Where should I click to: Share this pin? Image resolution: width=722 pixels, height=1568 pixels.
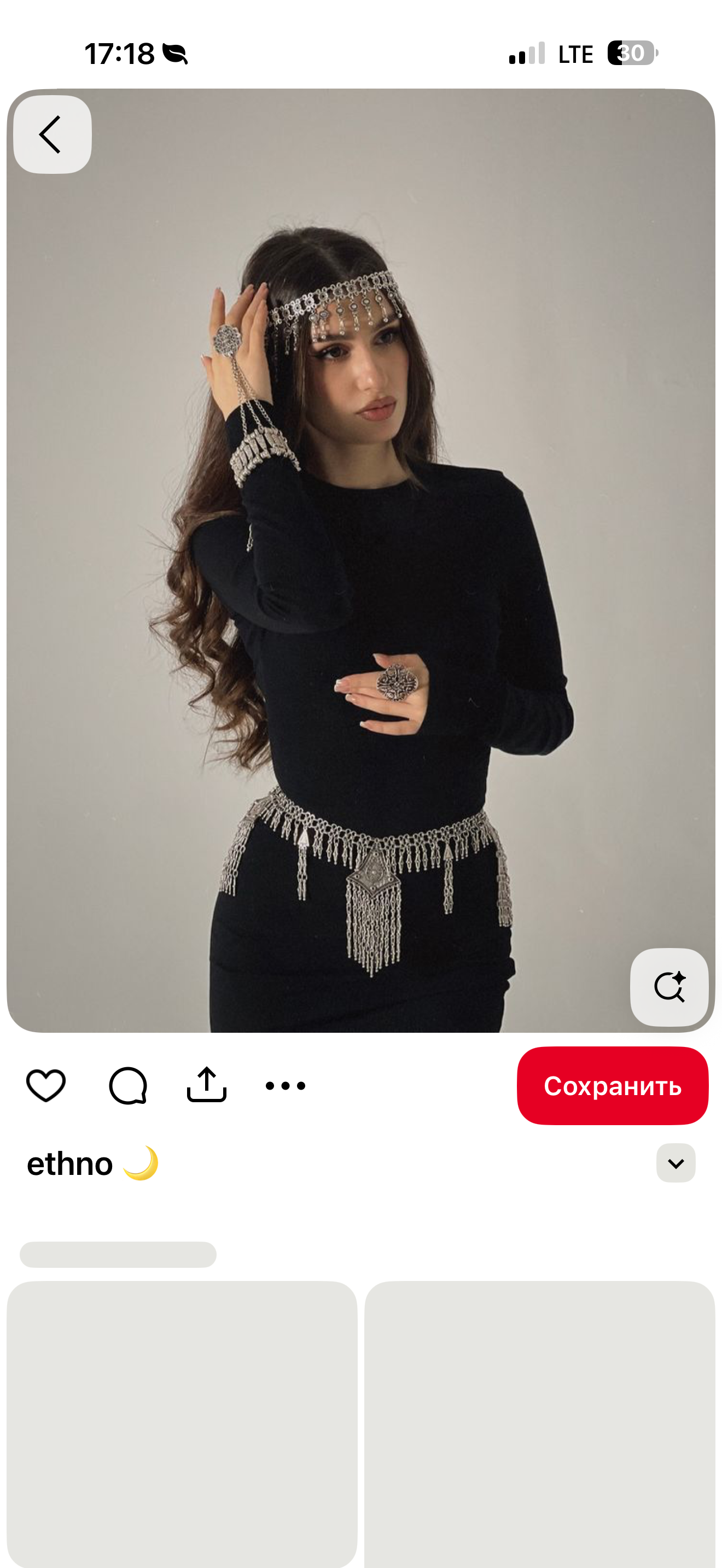coord(207,1085)
